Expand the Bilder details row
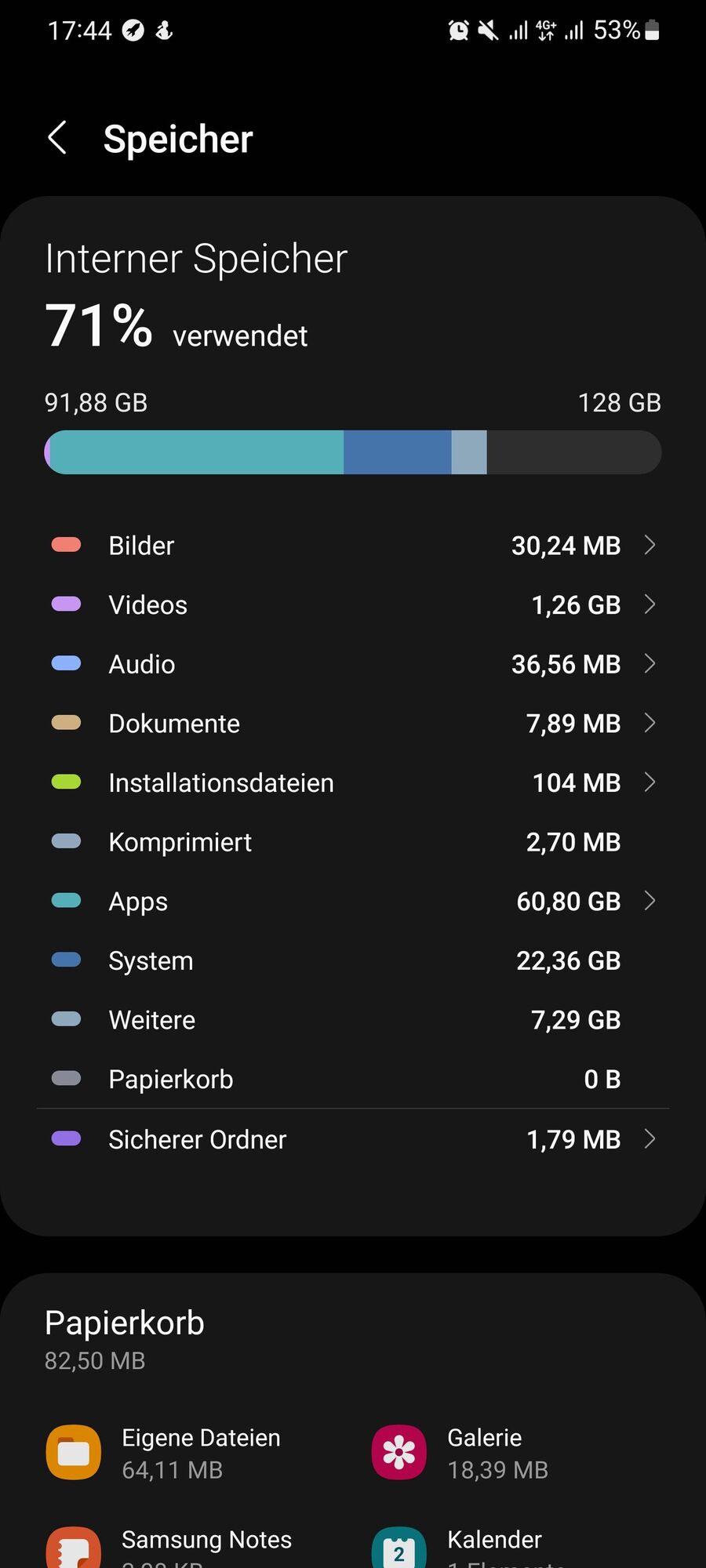Viewport: 706px width, 1568px height. click(x=650, y=544)
